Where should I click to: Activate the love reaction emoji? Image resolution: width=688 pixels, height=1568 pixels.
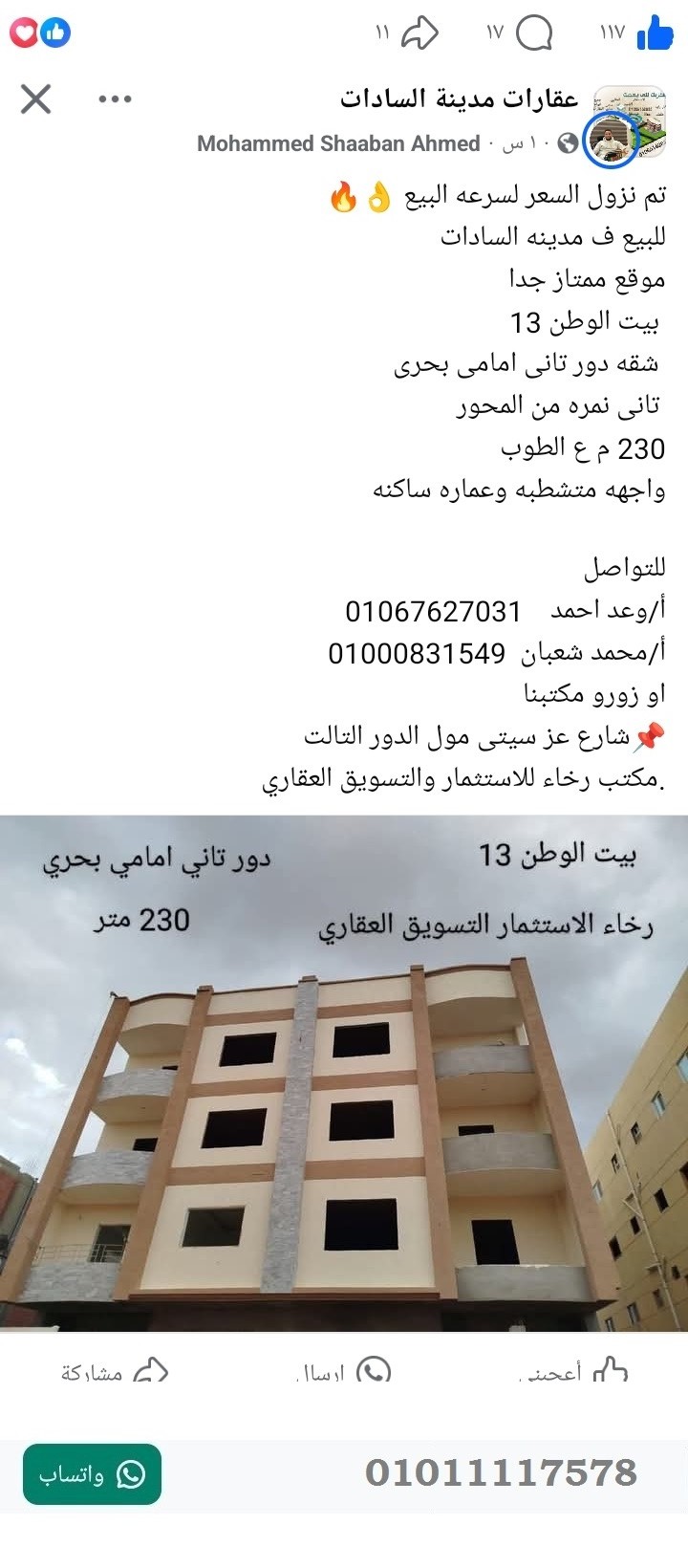point(23,32)
